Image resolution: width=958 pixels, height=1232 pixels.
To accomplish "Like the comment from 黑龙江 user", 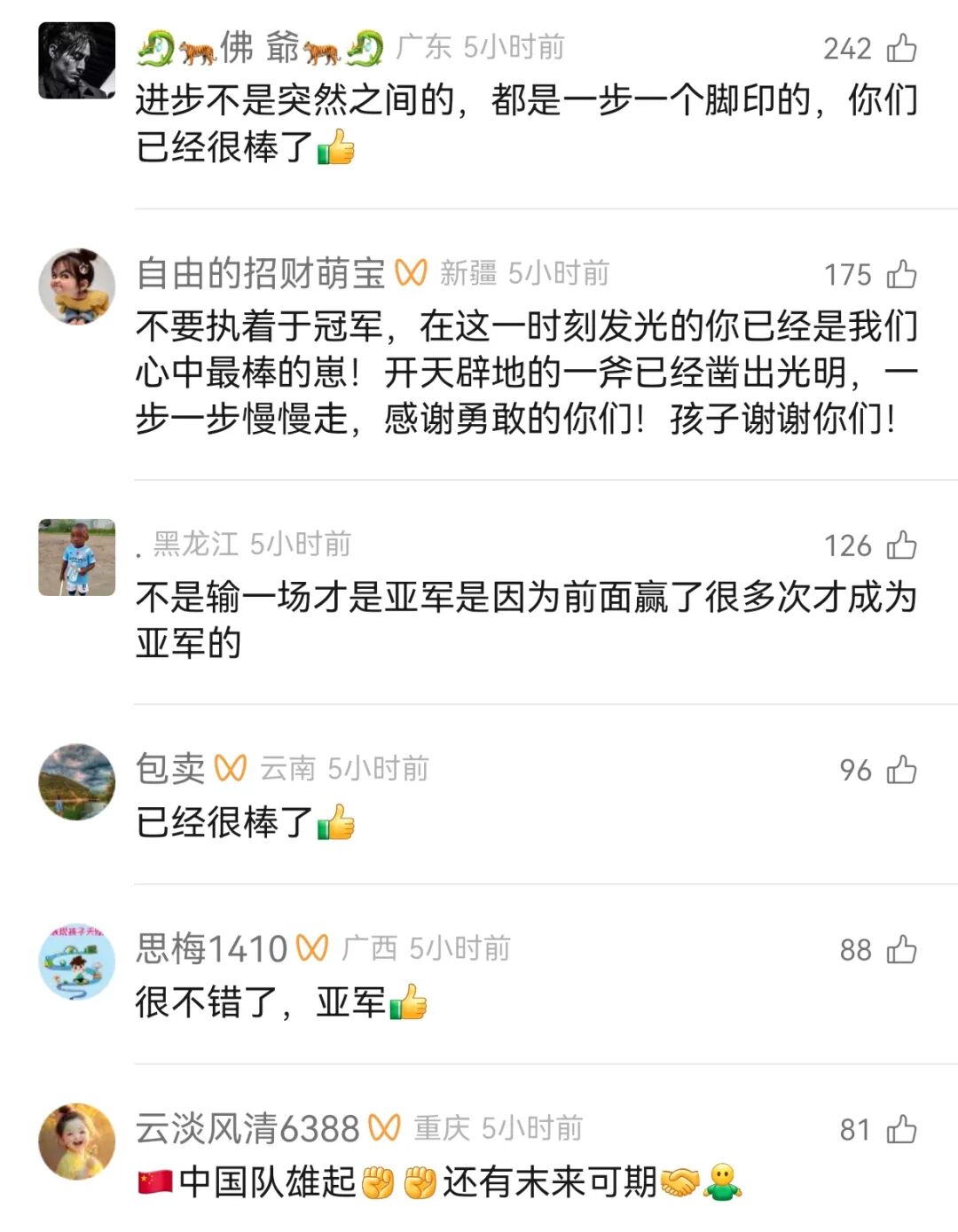I will [901, 545].
